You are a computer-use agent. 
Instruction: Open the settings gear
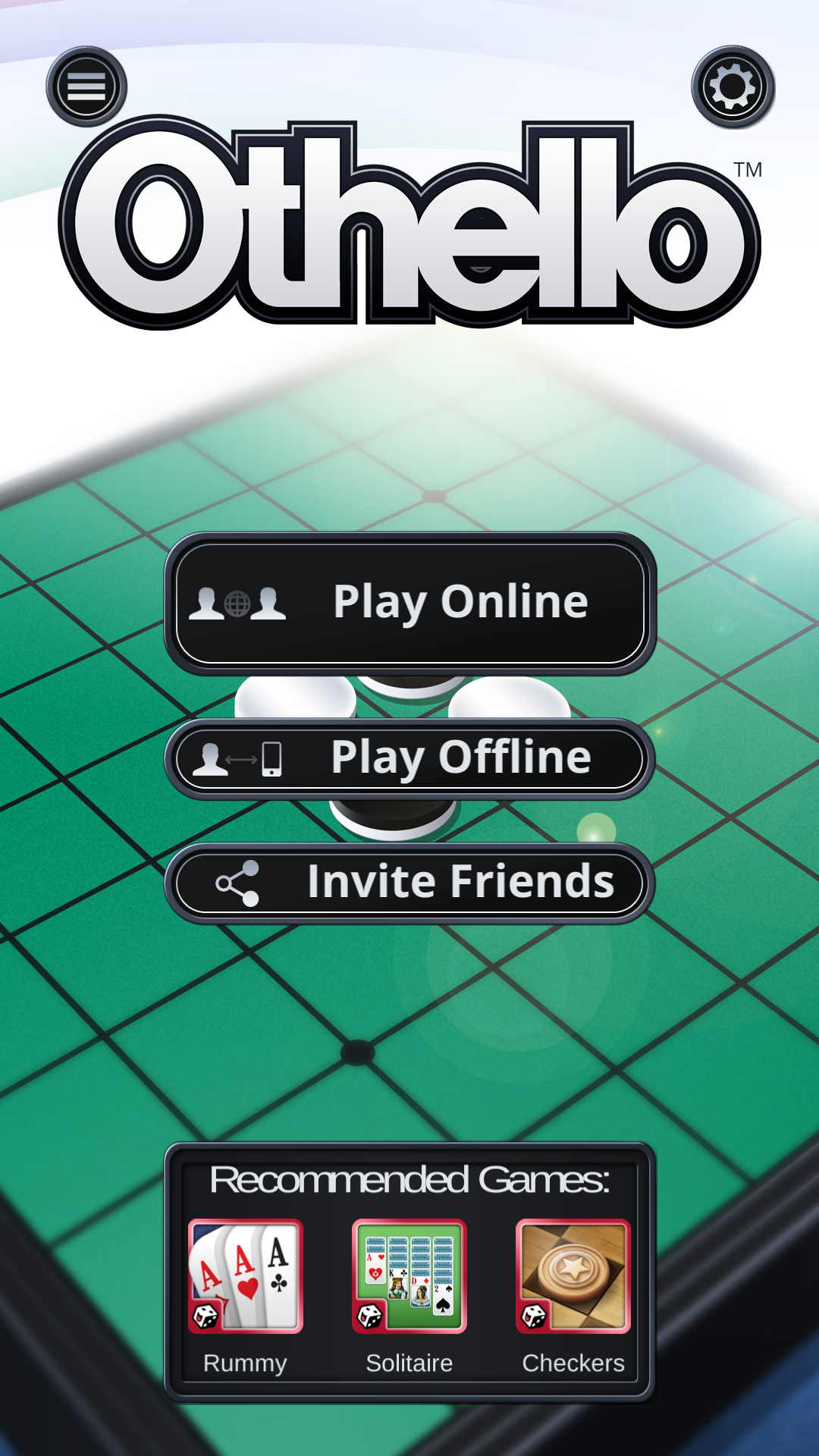click(733, 86)
